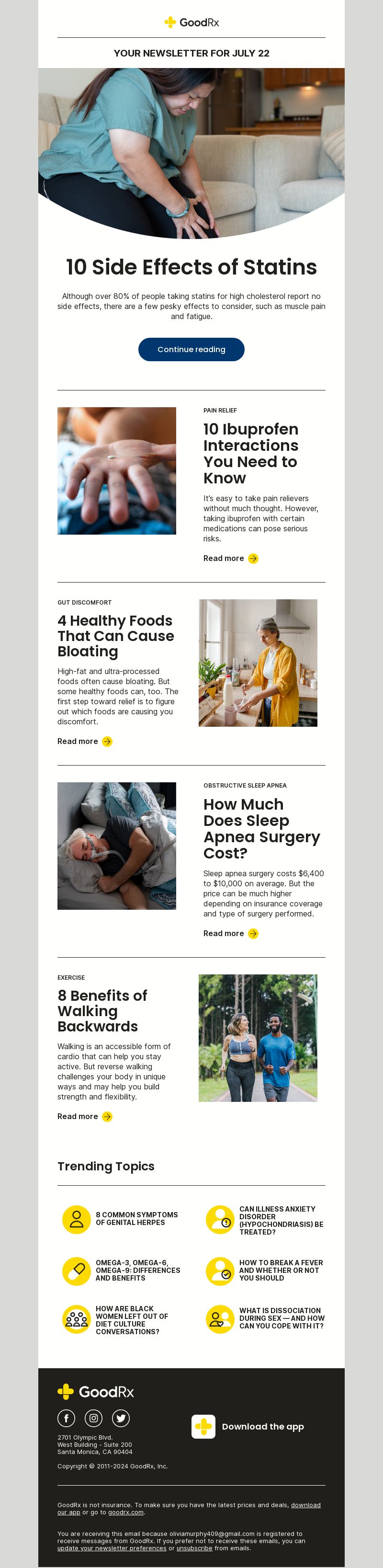Unsubscribe from these emails
The width and height of the screenshot is (383, 1568).
194,1547
